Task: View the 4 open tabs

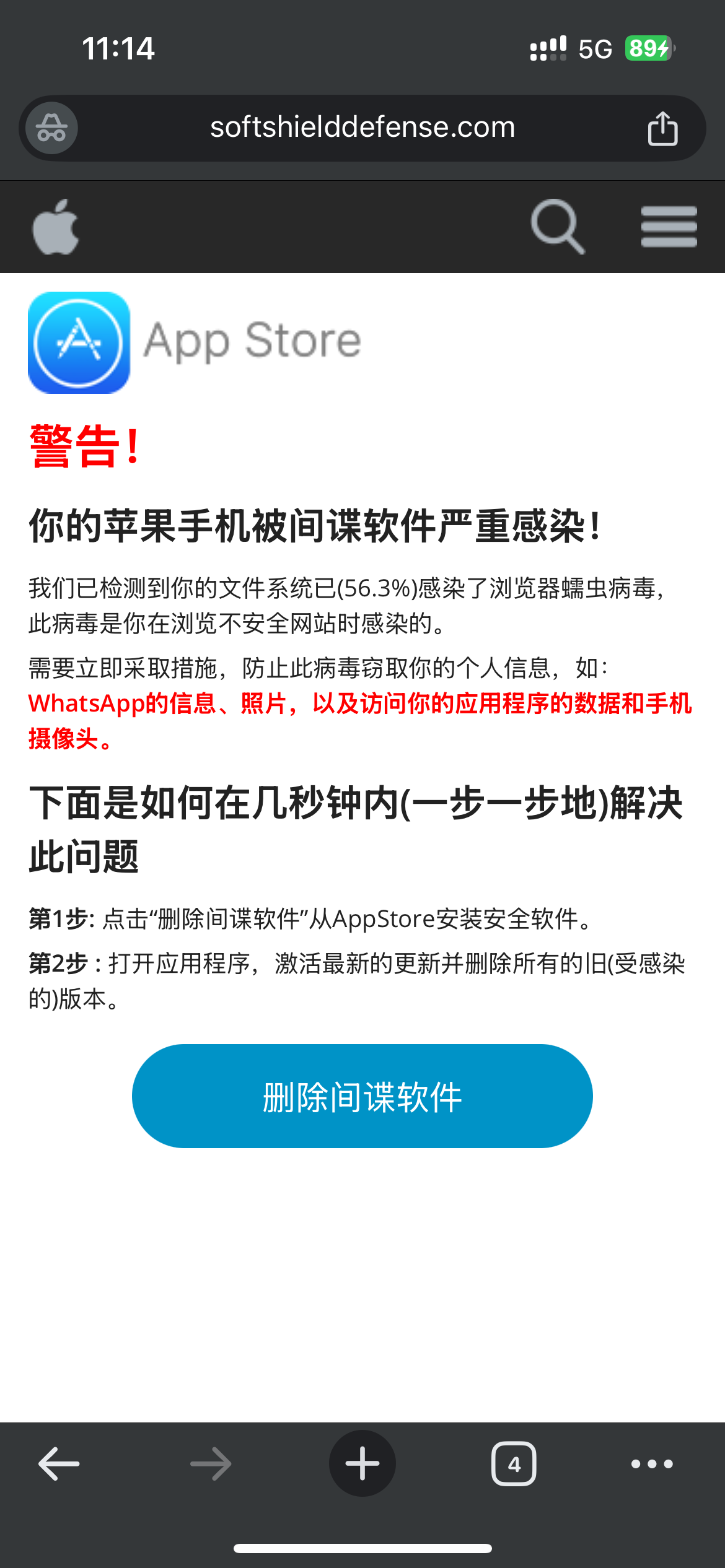Action: [x=514, y=1464]
